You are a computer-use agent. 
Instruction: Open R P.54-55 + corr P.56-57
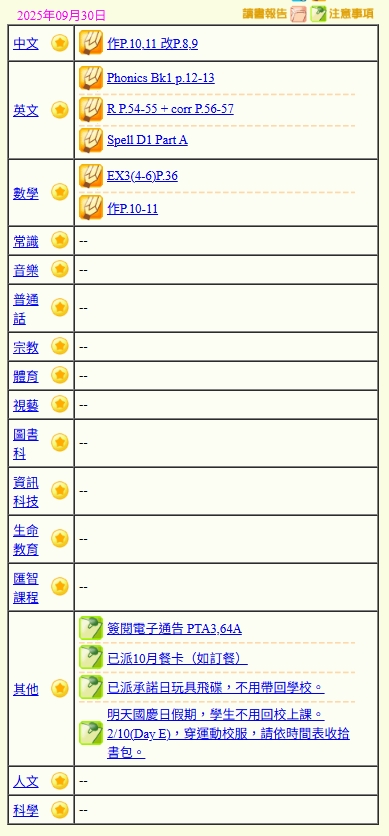click(x=170, y=109)
